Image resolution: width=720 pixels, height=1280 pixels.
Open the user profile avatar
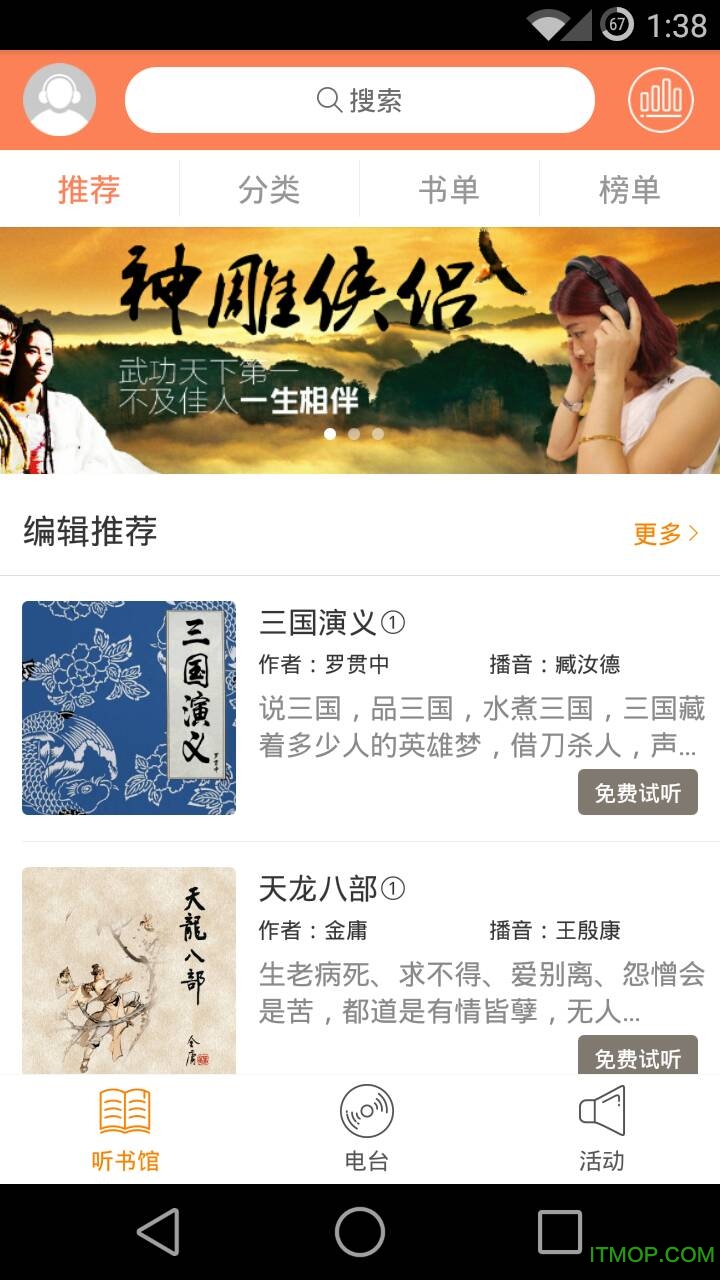60,100
